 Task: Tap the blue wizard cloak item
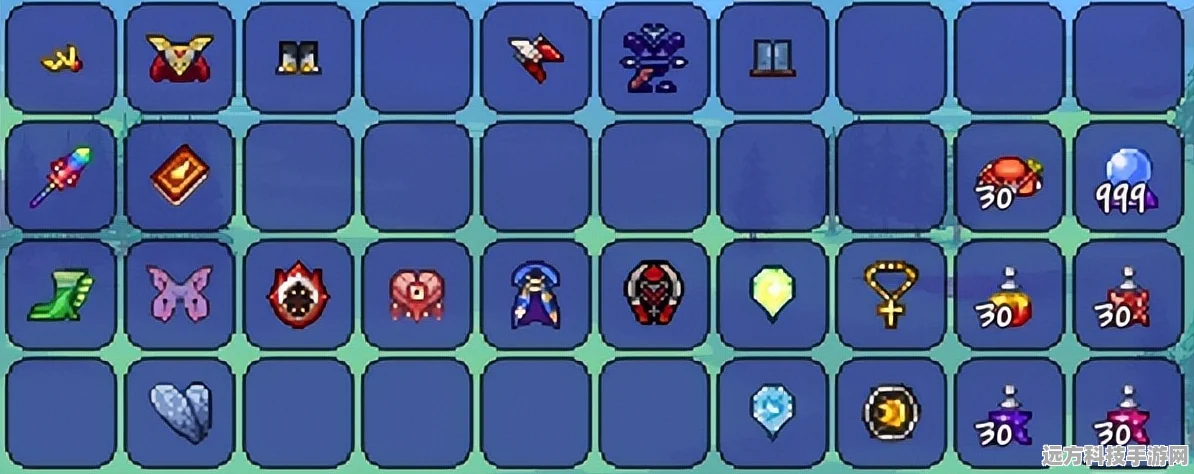[534, 295]
